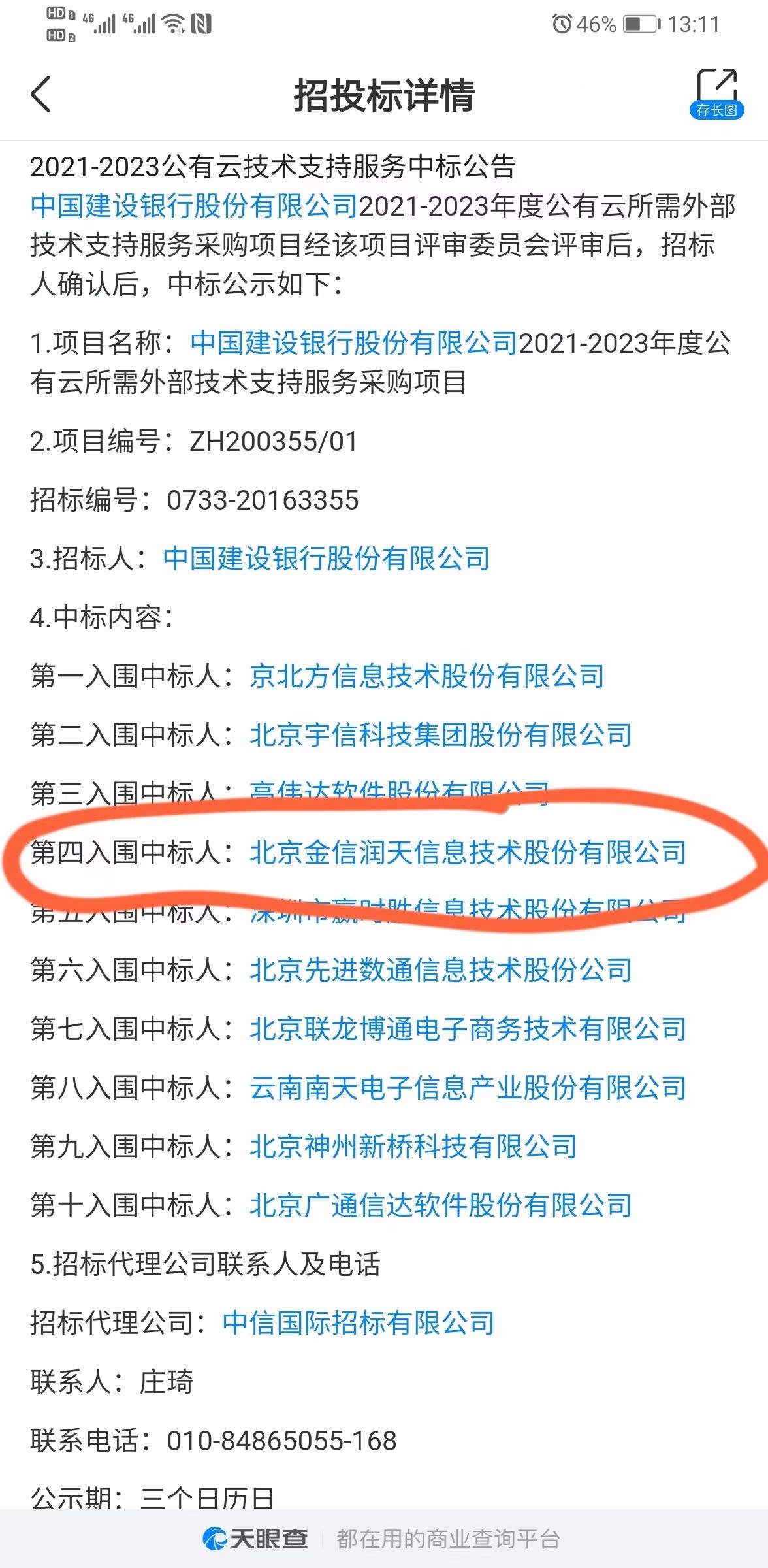Open 中信国际招标有限公司 agency link
The height and width of the screenshot is (1568, 768).
(x=359, y=1323)
